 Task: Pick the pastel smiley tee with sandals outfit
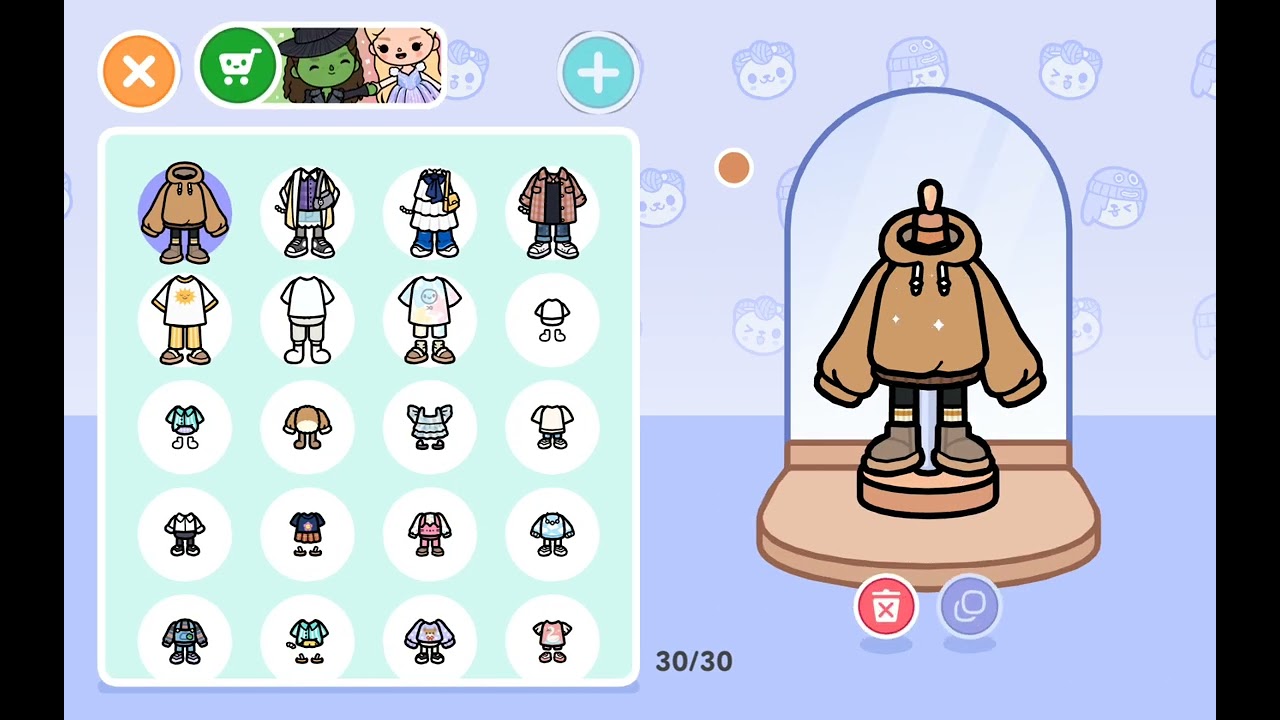click(430, 320)
